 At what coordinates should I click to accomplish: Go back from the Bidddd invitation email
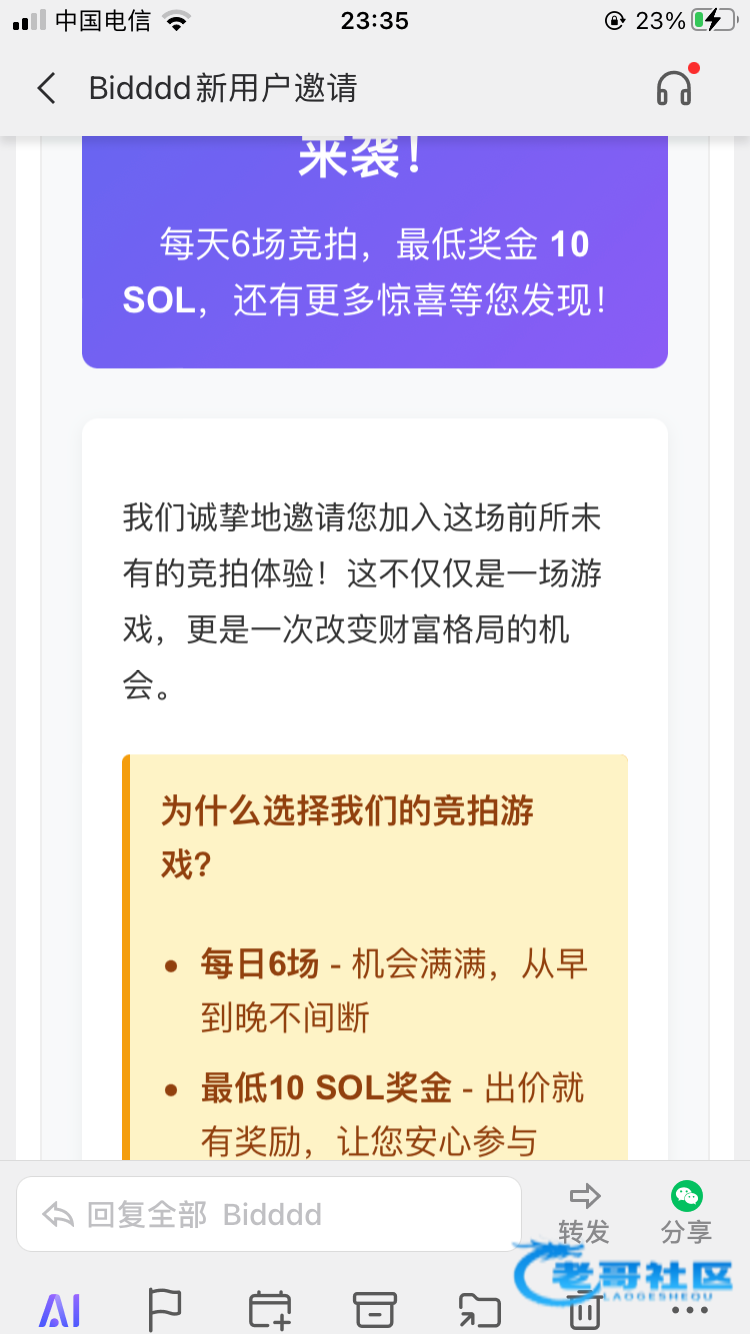pyautogui.click(x=46, y=88)
